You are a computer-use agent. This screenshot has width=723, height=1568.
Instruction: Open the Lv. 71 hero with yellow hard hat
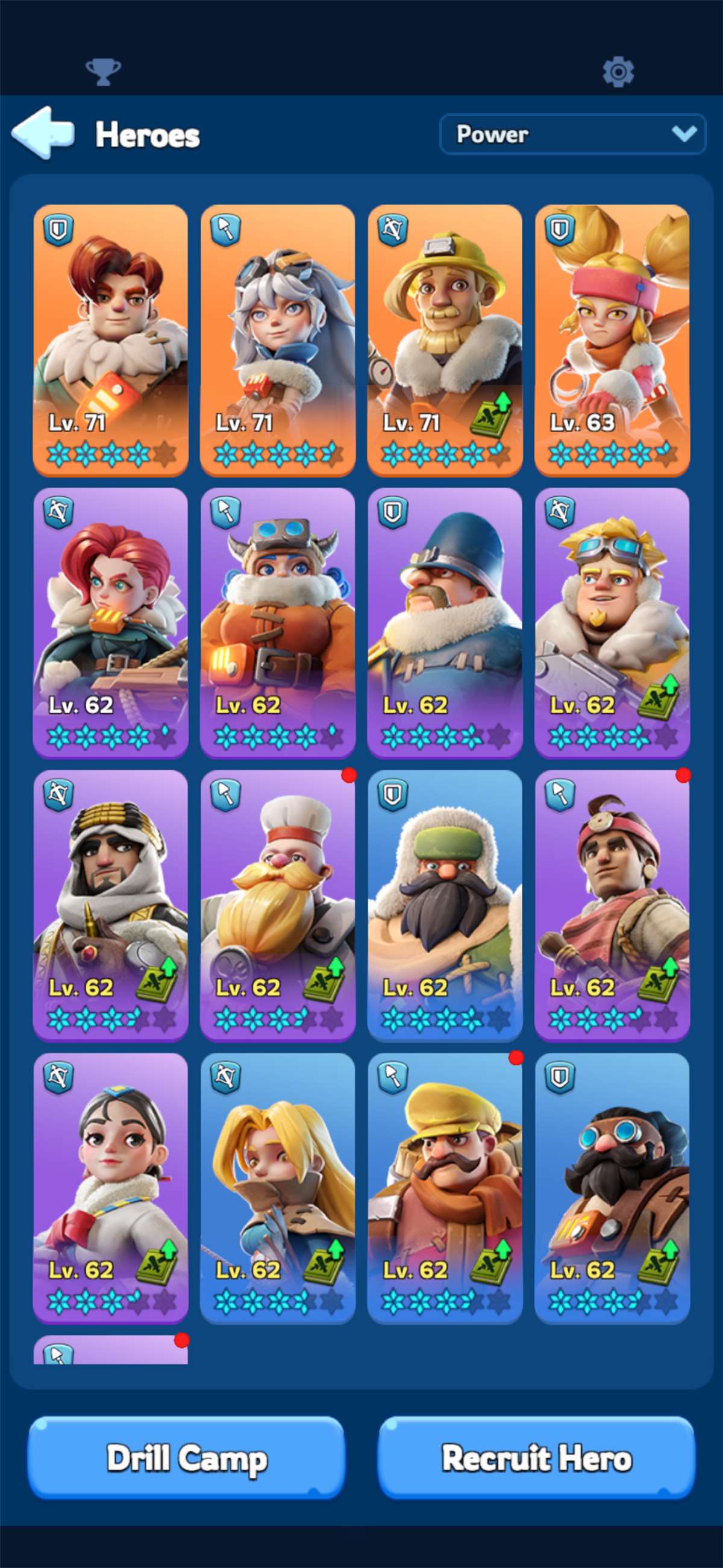coord(444,339)
